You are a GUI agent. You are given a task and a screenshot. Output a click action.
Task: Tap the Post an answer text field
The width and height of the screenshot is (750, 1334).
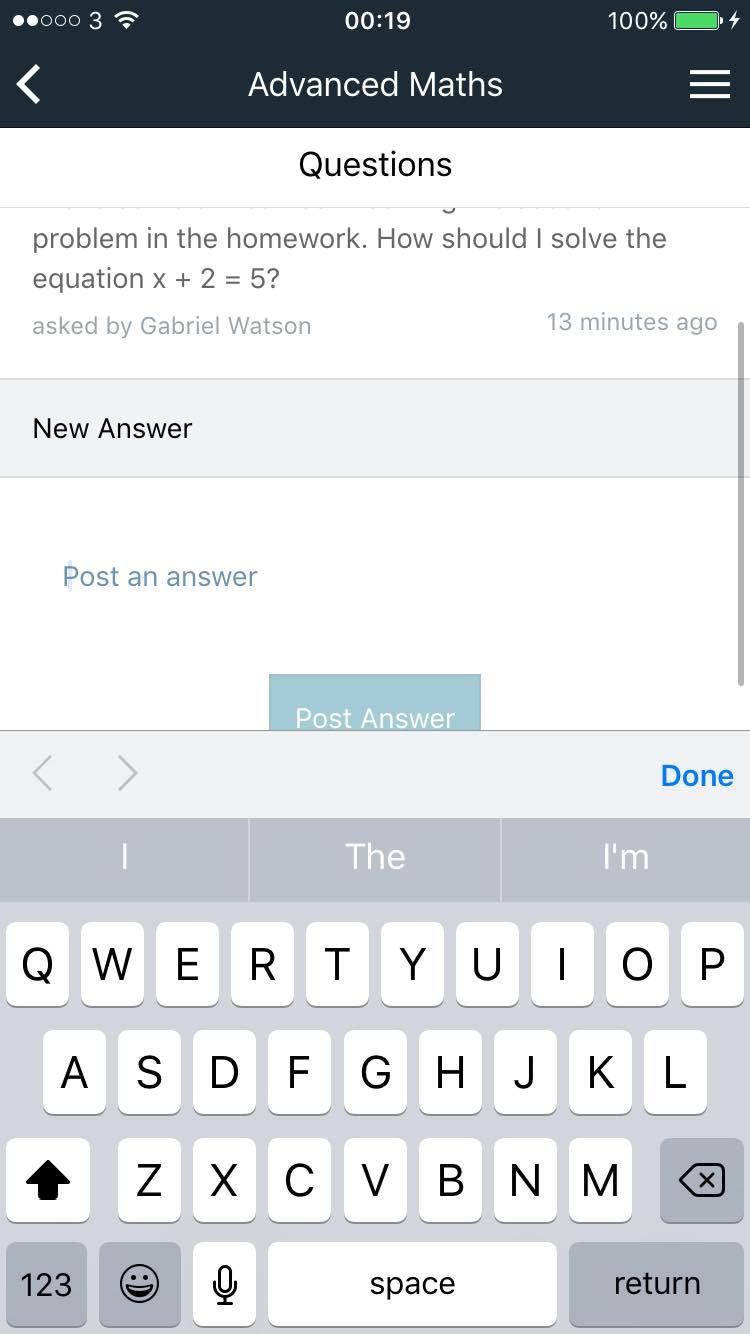160,576
